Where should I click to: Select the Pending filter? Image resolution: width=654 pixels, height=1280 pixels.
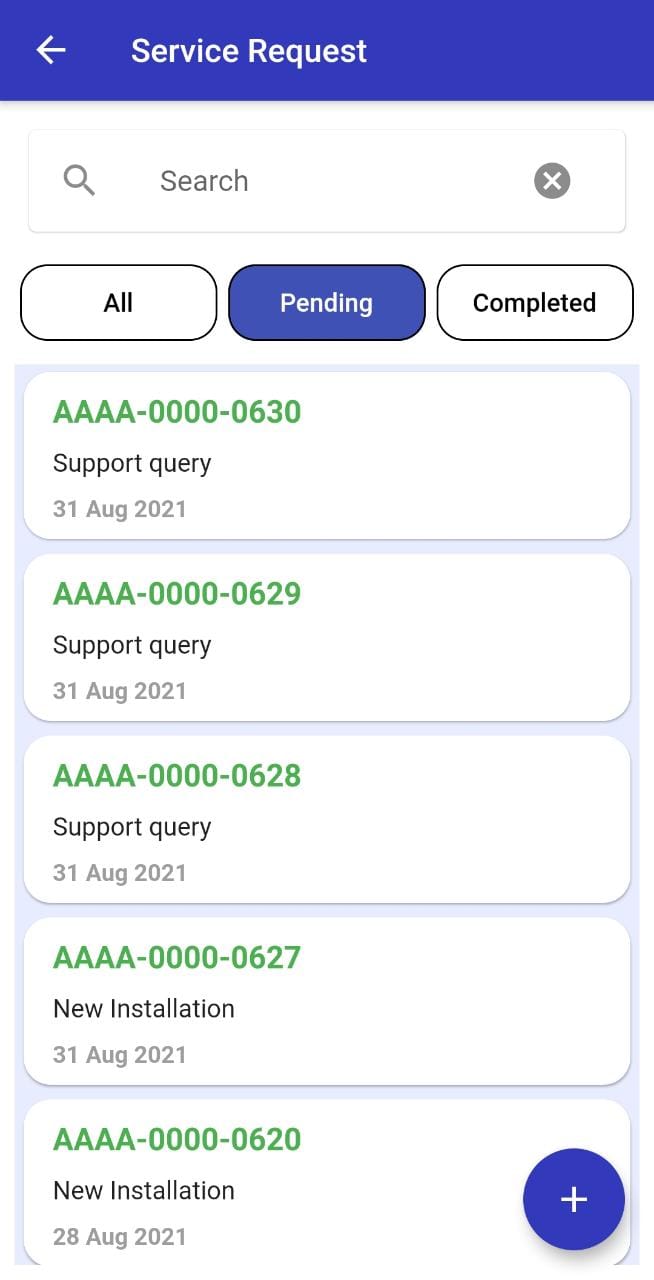[327, 303]
